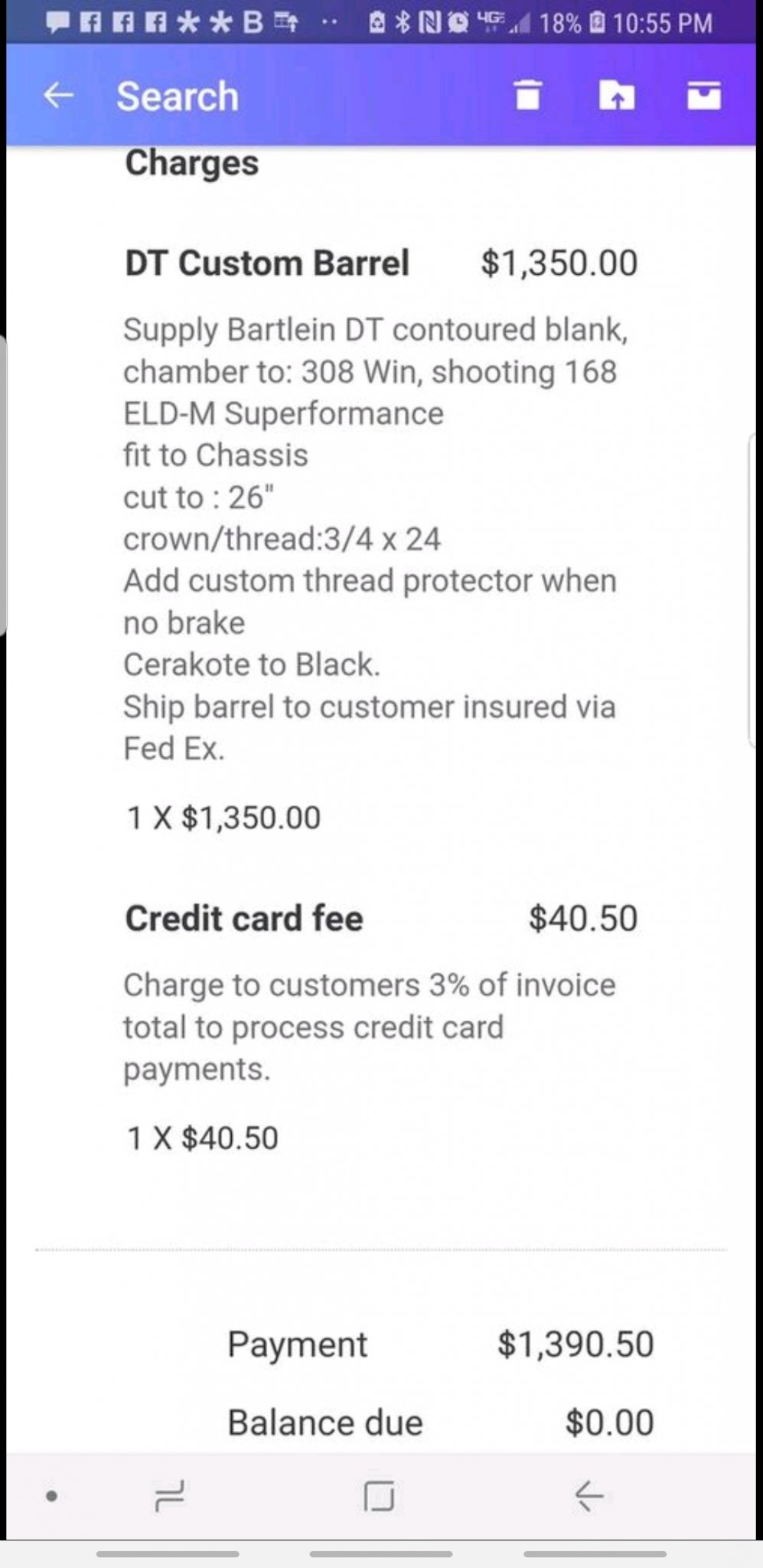Tap the system back button
Viewport: 763px width, 1568px height.
point(589,1496)
